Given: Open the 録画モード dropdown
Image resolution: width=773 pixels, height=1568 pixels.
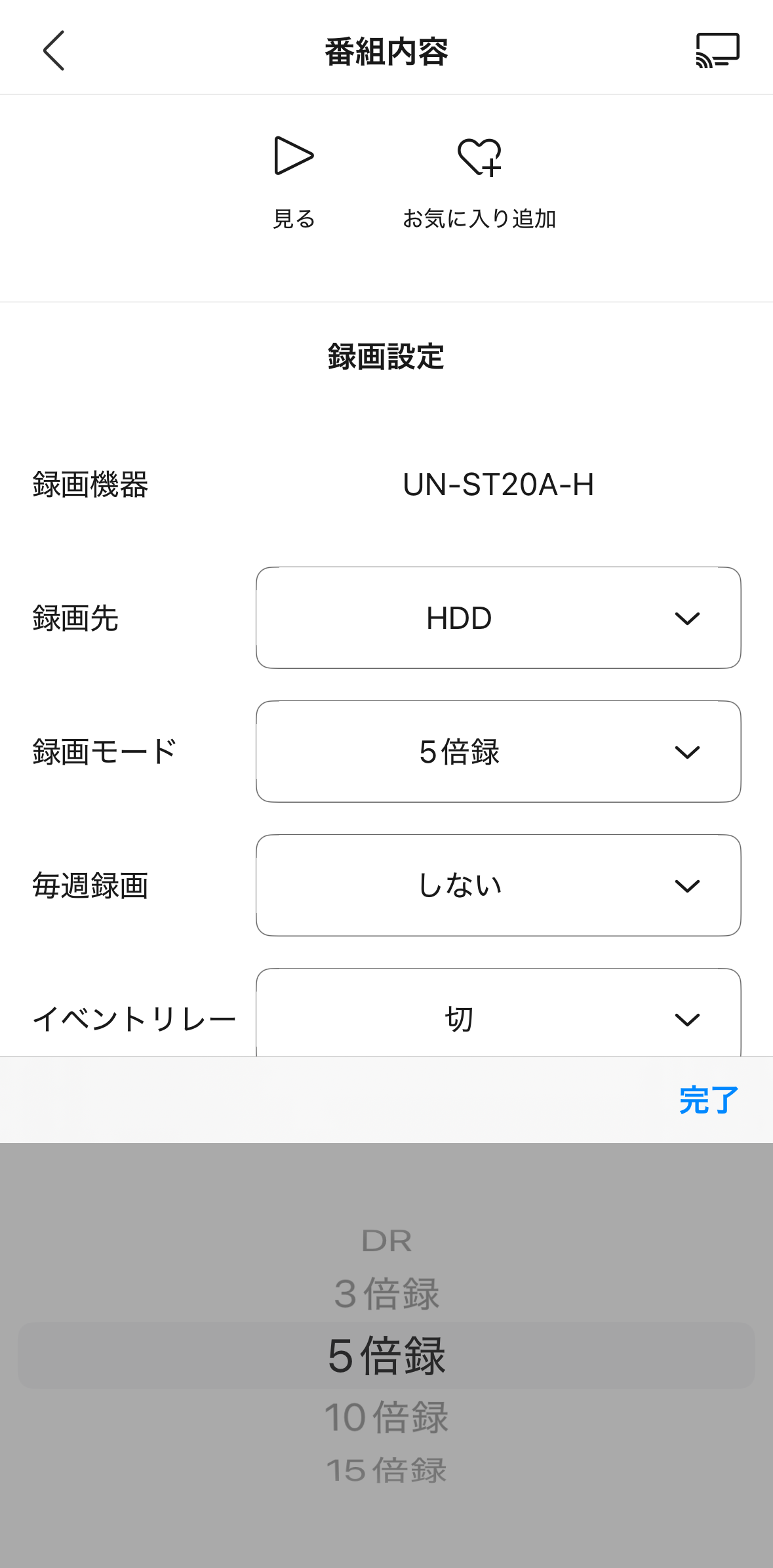Looking at the screenshot, I should 498,752.
